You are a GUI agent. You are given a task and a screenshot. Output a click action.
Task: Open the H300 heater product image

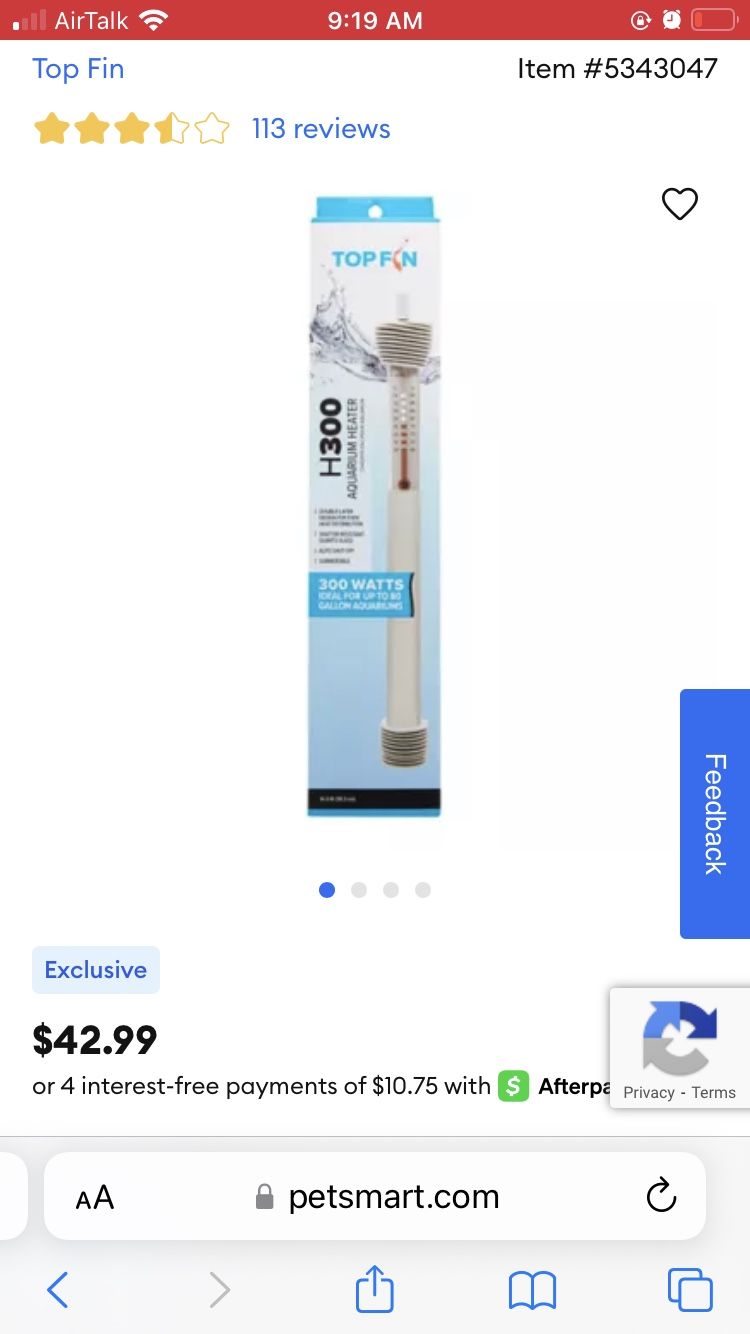tap(374, 505)
